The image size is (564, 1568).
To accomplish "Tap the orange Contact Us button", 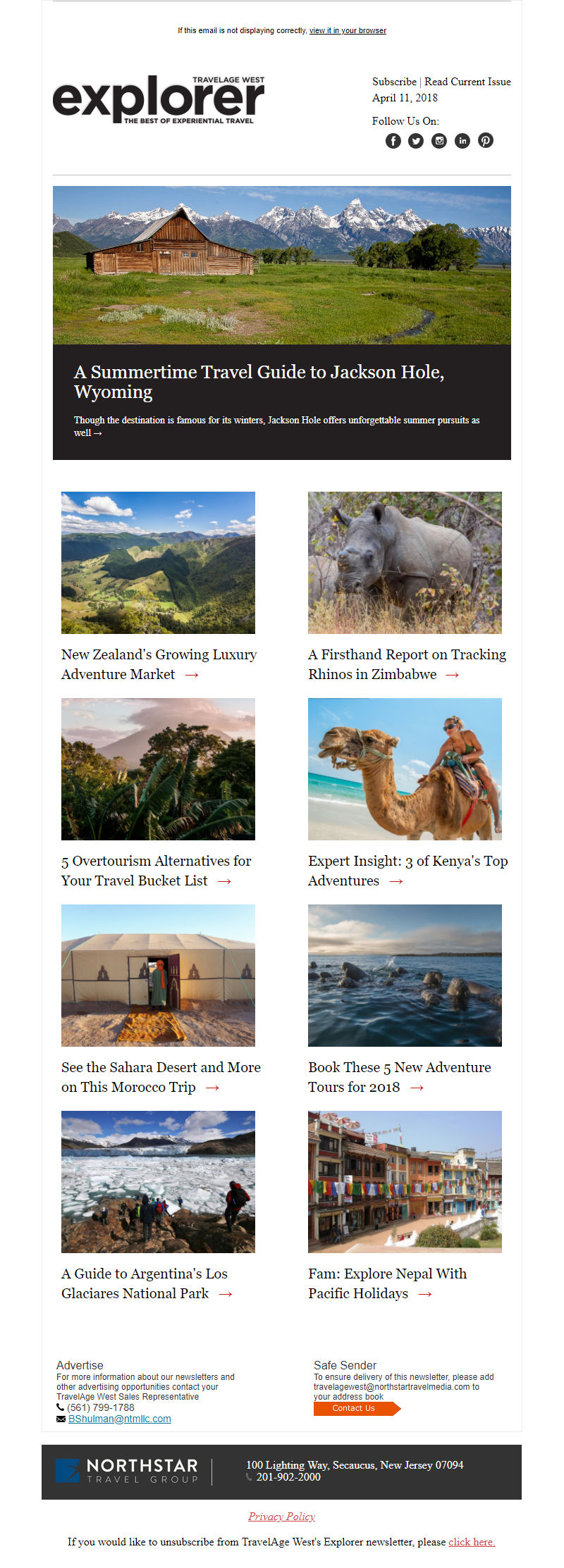I will pyautogui.click(x=355, y=1408).
